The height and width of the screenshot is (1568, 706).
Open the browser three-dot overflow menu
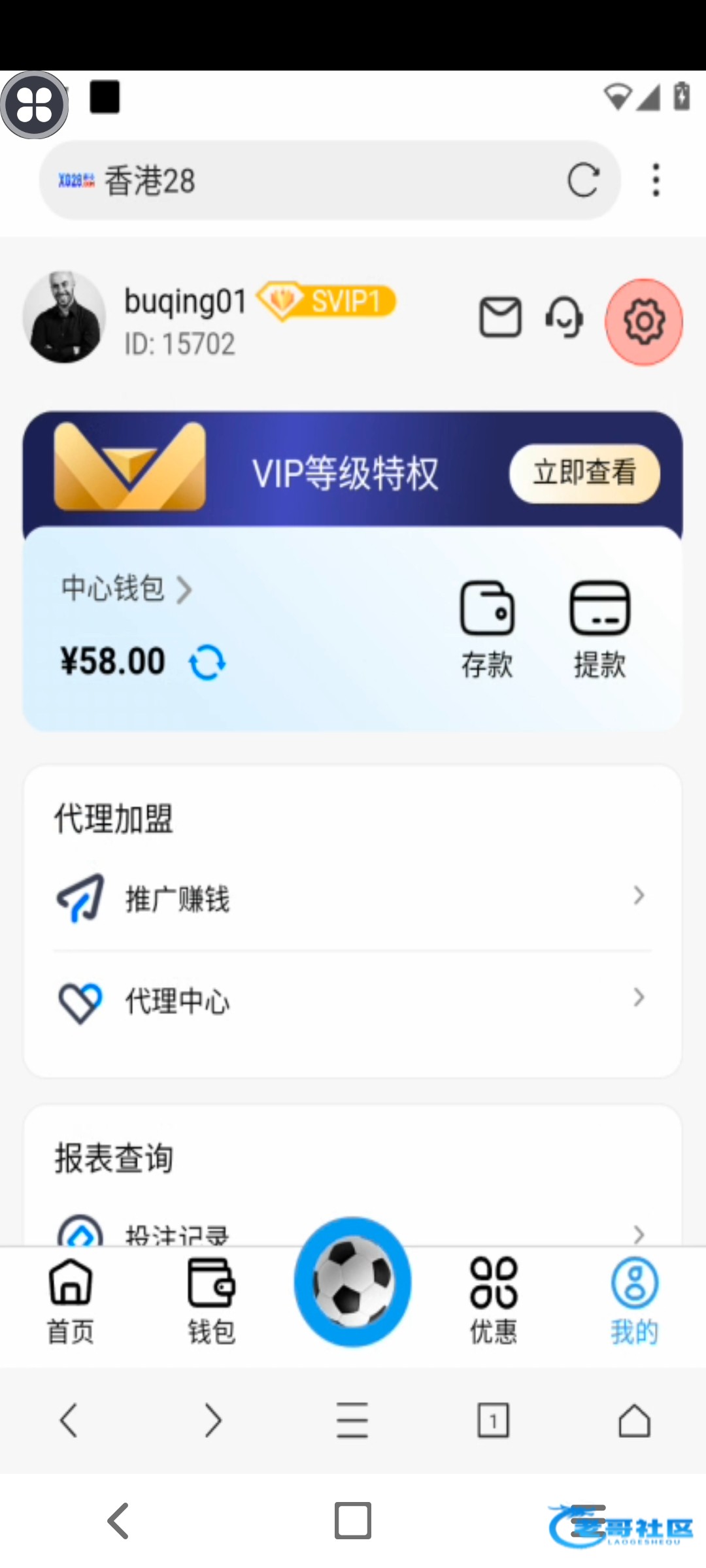(x=656, y=180)
